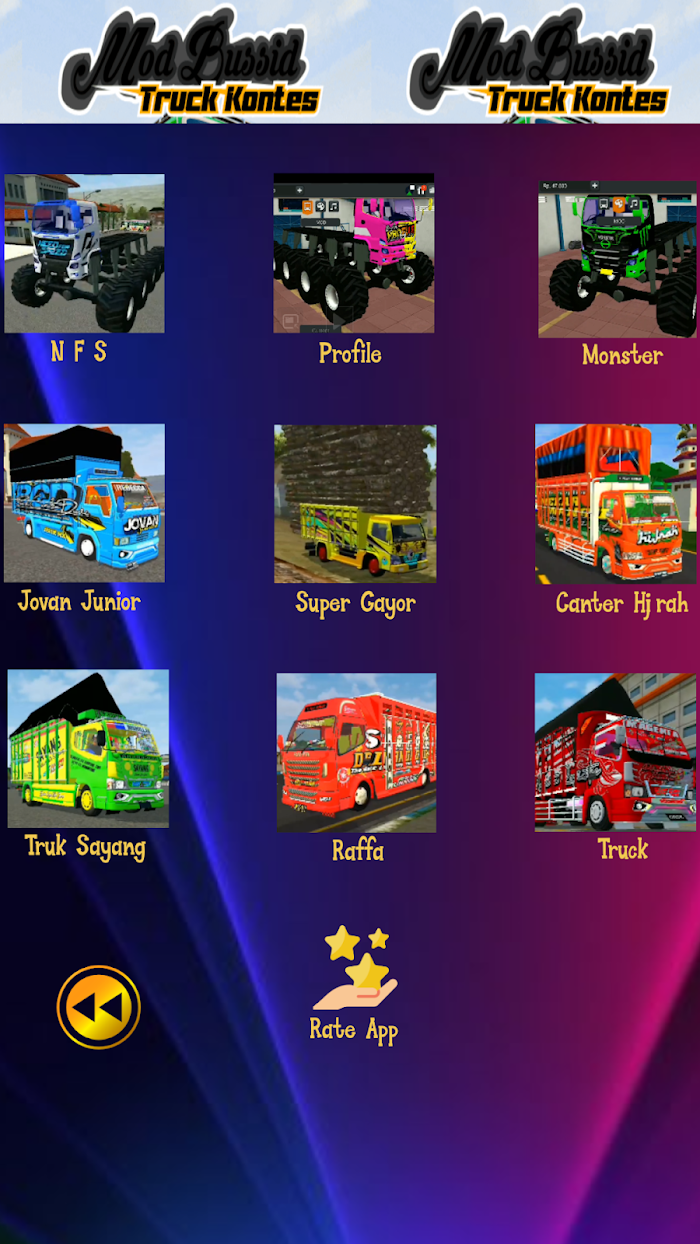This screenshot has height=1244, width=700.
Task: Tap Rate App with the stars icon
Action: click(355, 985)
